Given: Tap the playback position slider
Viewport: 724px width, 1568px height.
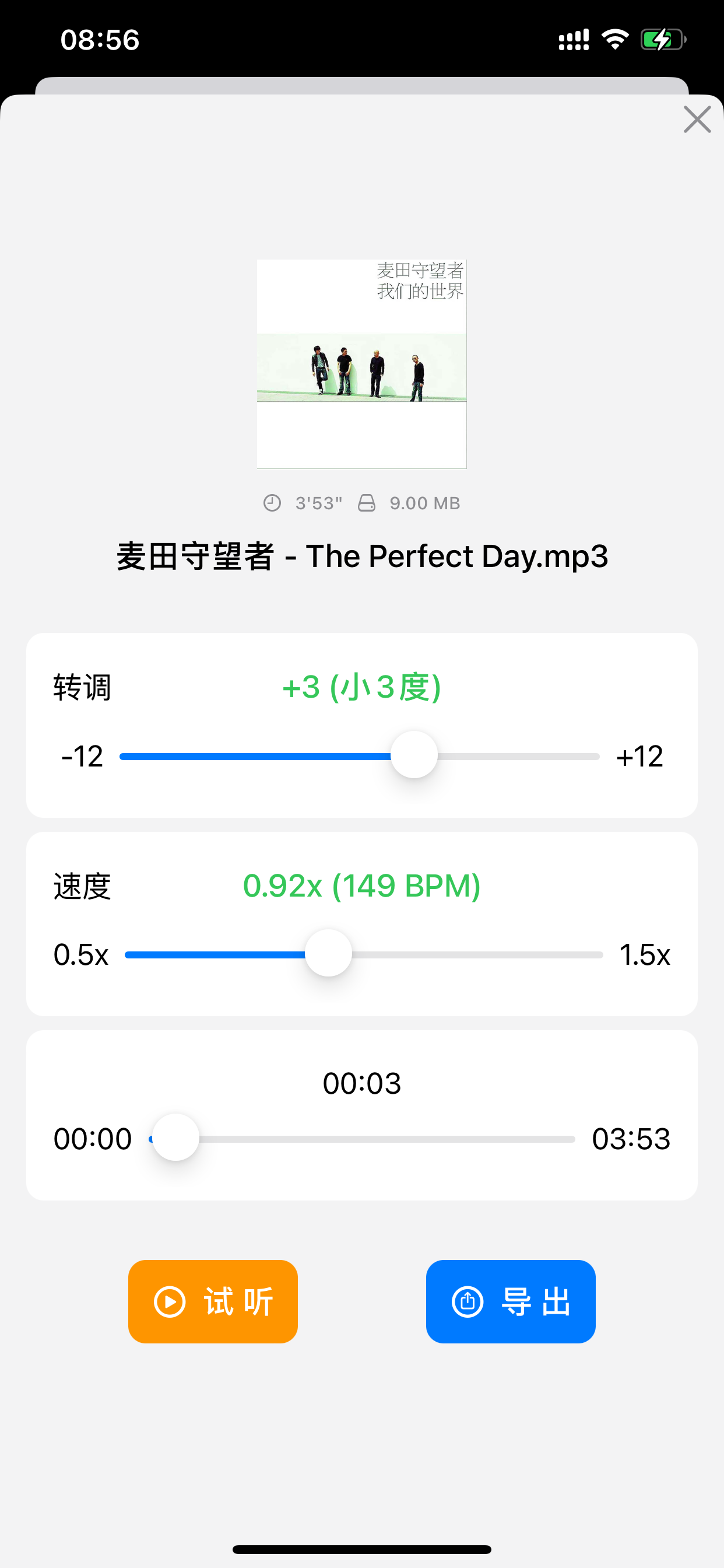Looking at the screenshot, I should coord(176,1137).
